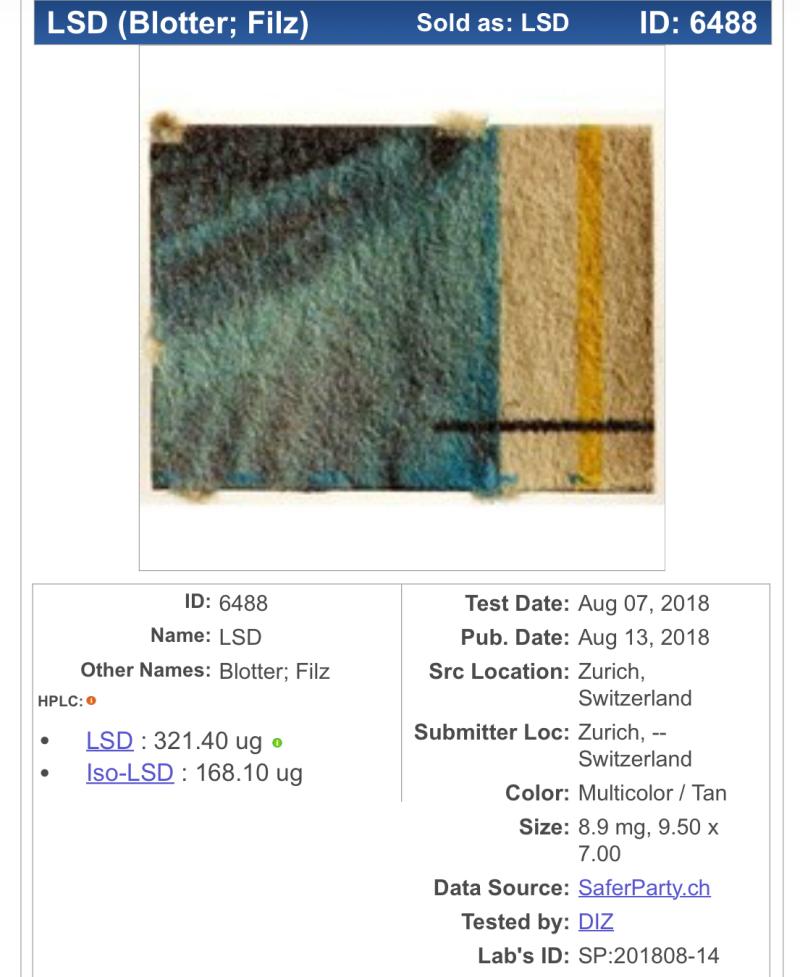Tap the orange info icon beside HPLC
The width and height of the screenshot is (800, 977).
tap(91, 701)
